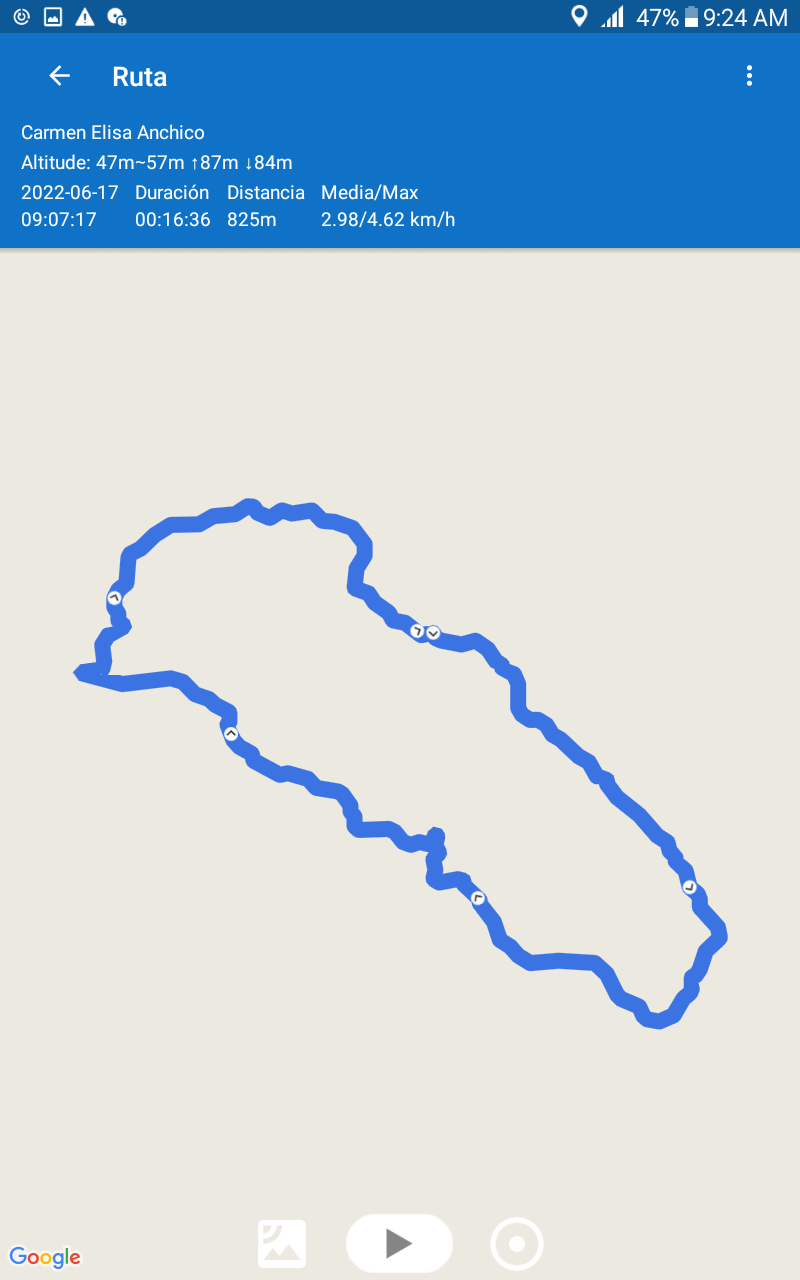Play the route animation
The height and width of the screenshot is (1280, 800).
399,1243
